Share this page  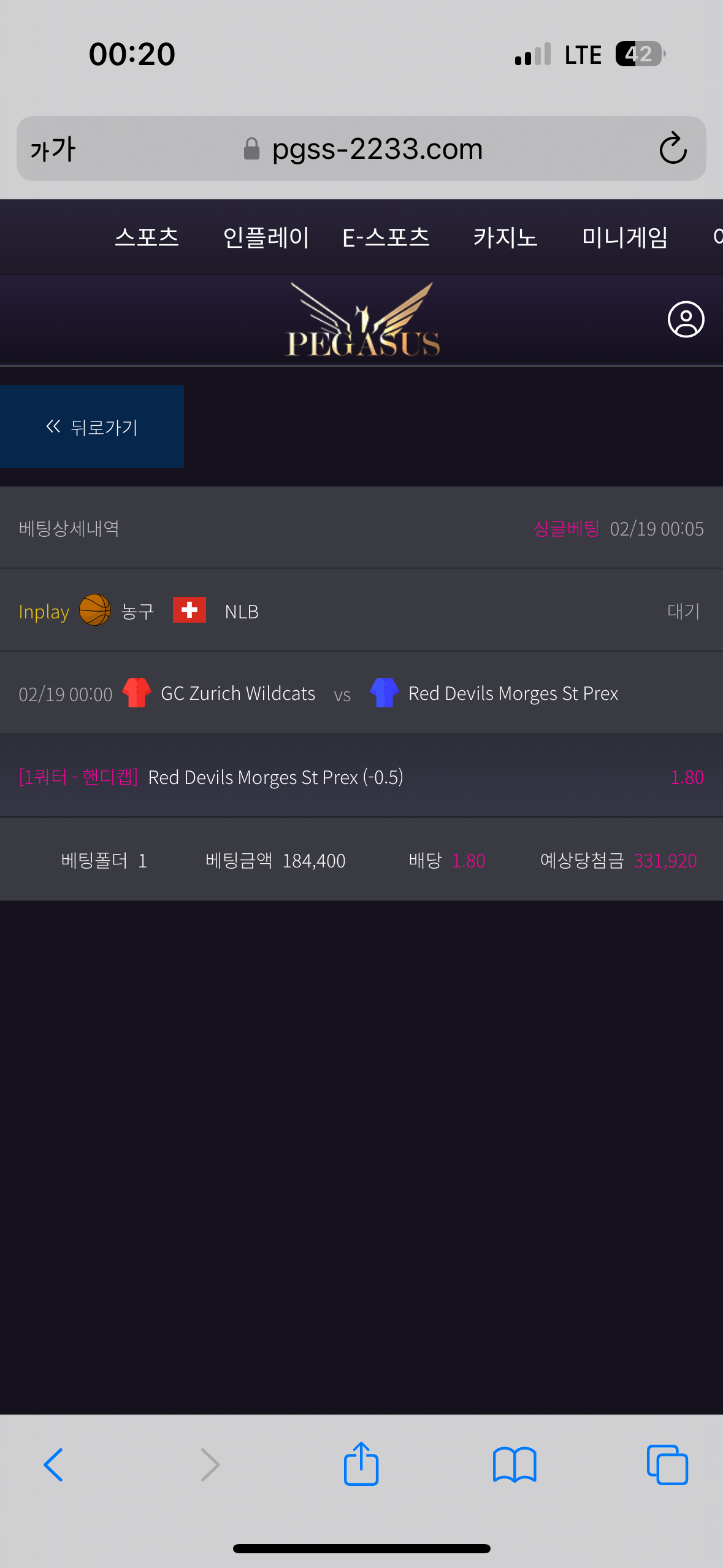[361, 1465]
